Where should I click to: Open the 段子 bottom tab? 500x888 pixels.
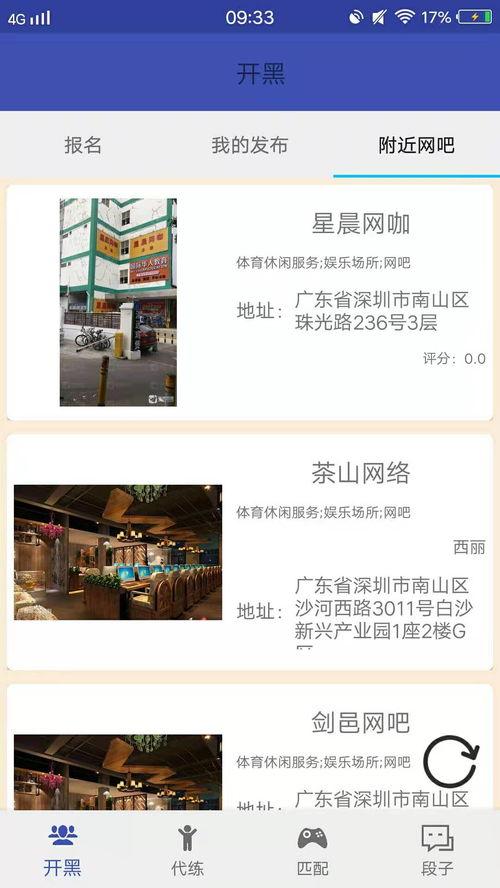438,850
